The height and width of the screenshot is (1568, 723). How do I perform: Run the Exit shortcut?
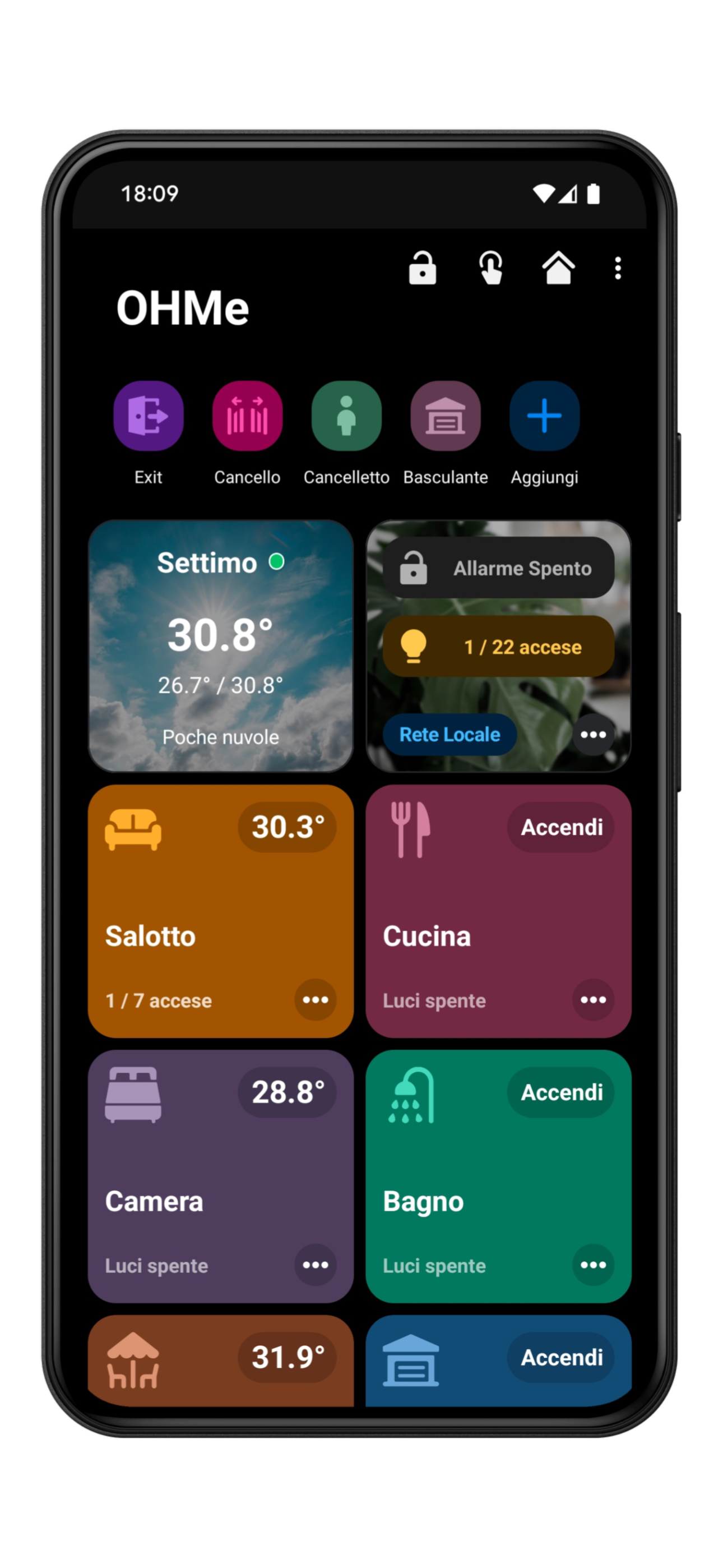click(148, 416)
